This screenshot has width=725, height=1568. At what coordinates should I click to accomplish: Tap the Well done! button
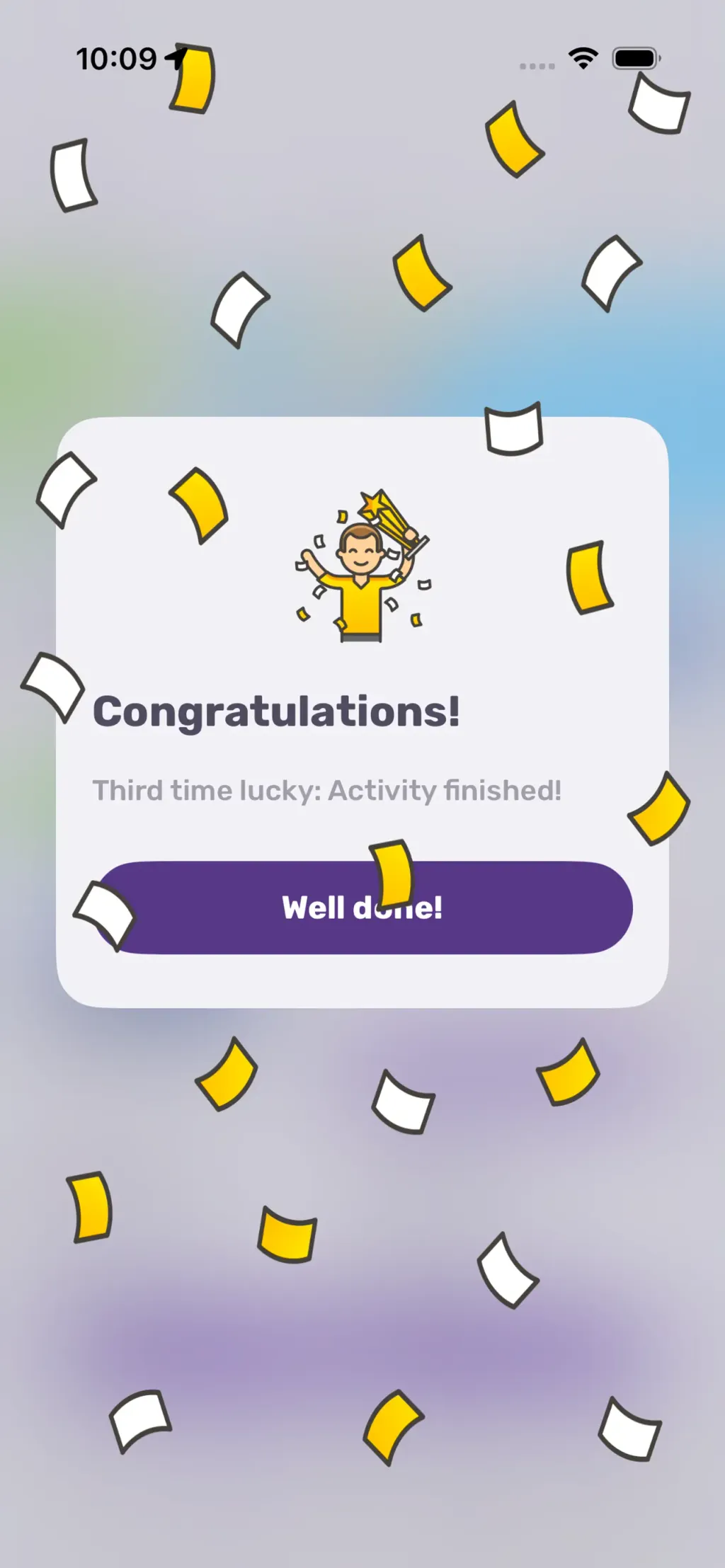362,908
